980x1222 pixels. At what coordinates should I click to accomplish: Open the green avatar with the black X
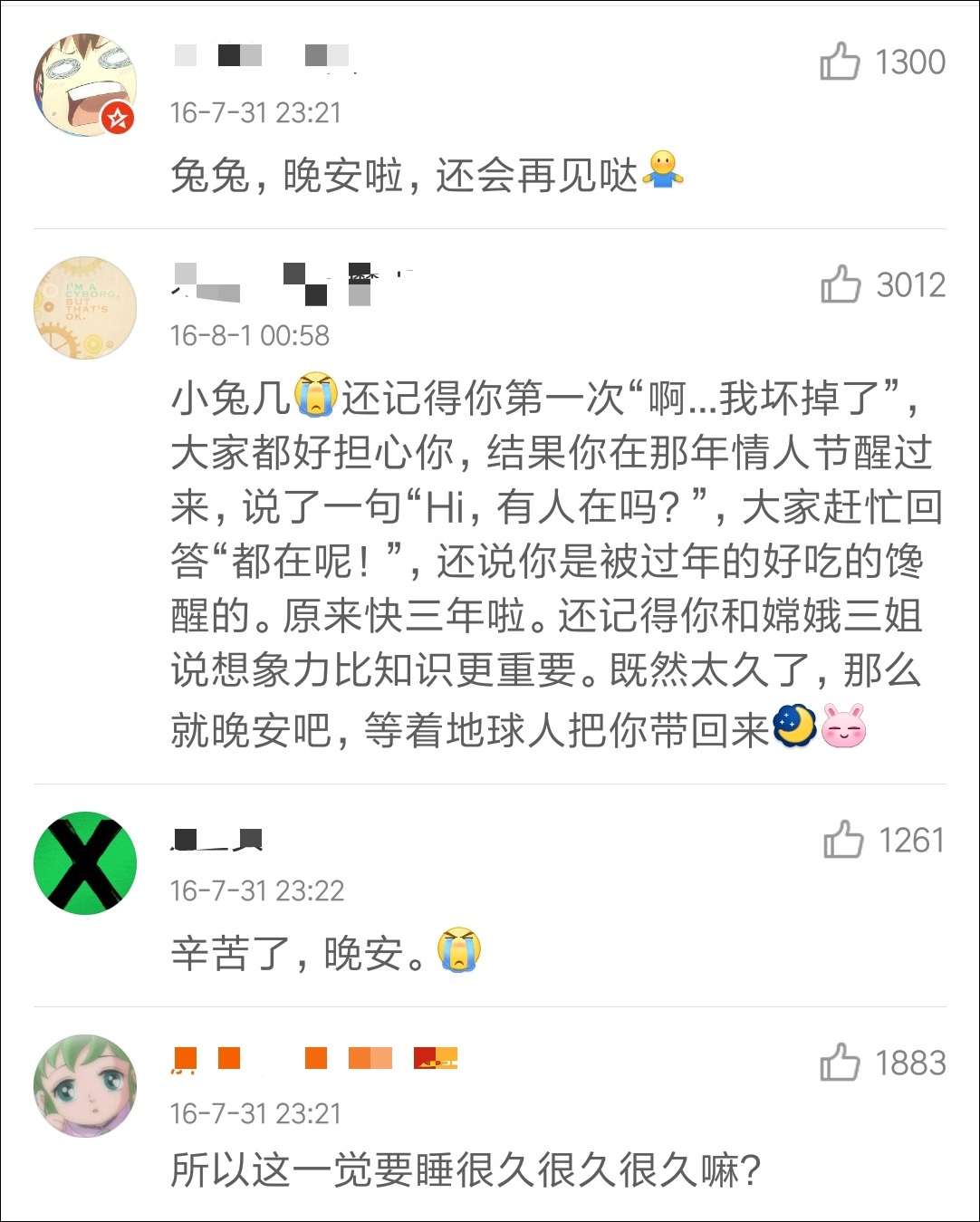84,862
